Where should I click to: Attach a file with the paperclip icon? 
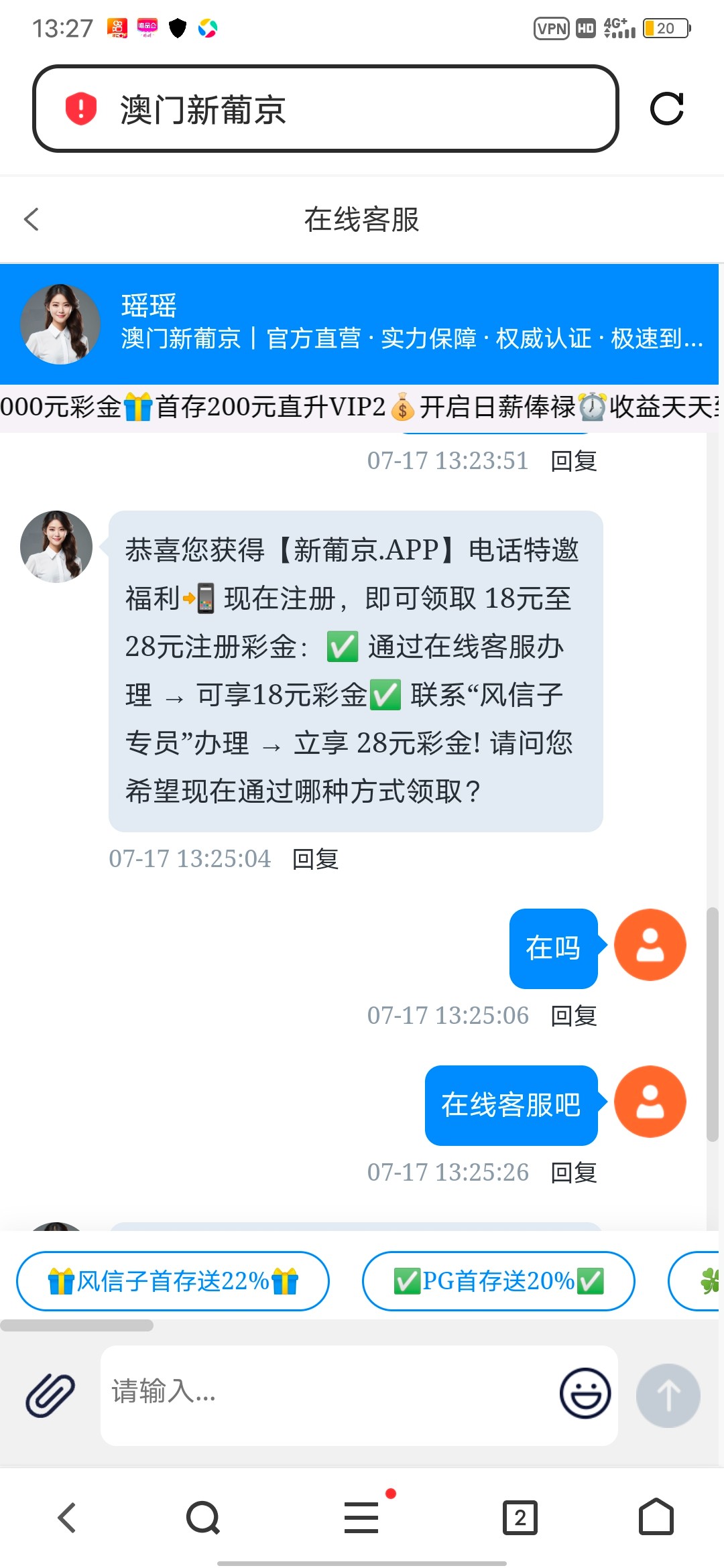coord(50,1395)
